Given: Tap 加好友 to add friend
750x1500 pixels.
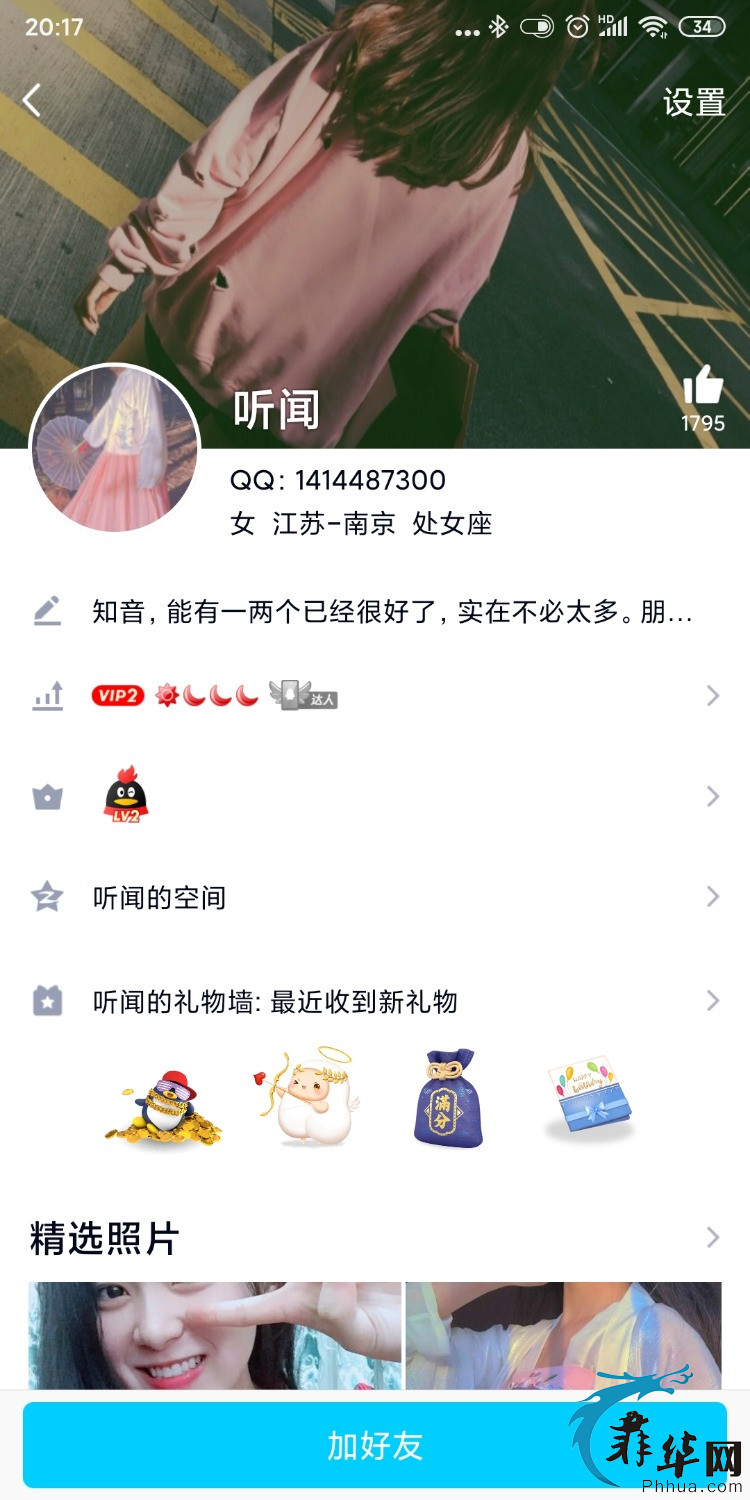Looking at the screenshot, I should pyautogui.click(x=375, y=1445).
